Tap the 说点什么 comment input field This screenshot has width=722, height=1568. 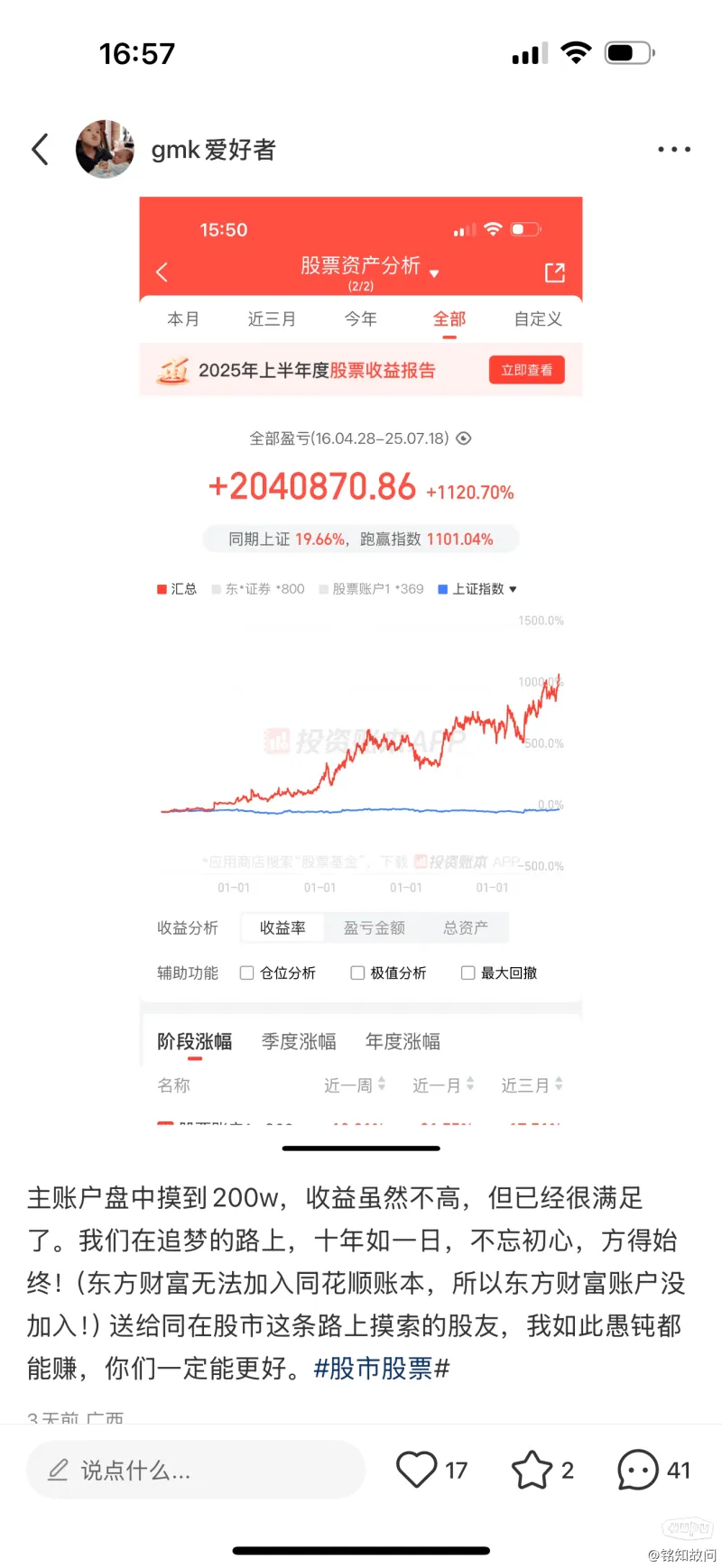[x=196, y=1471]
